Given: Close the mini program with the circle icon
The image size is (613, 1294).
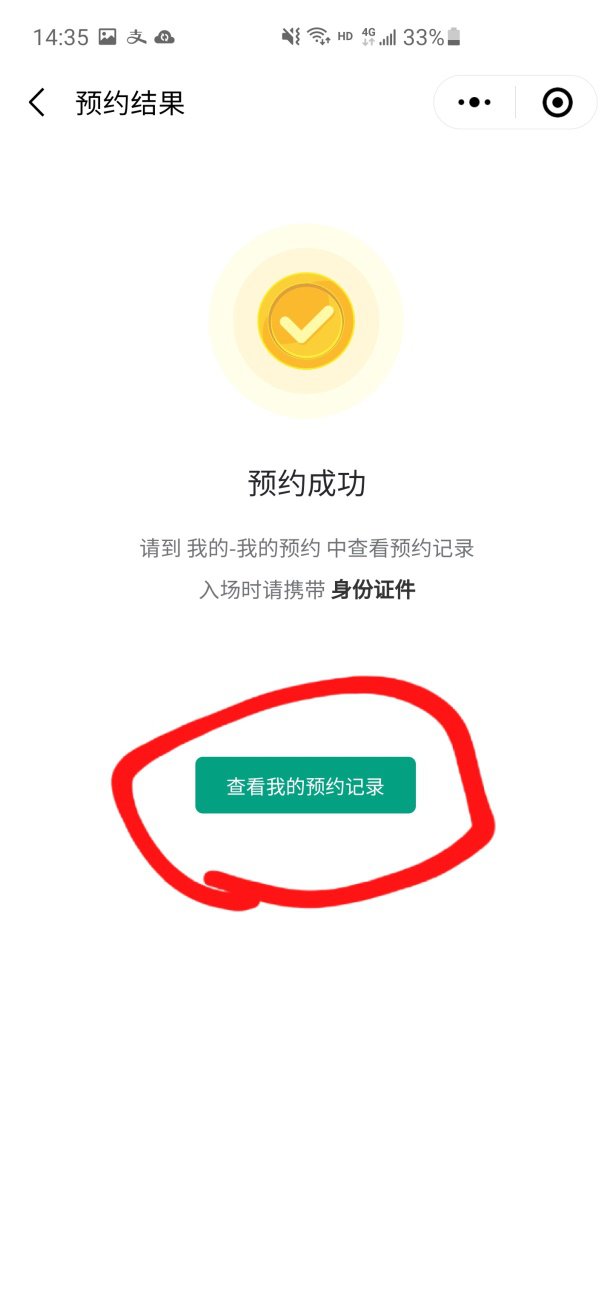Looking at the screenshot, I should 557,103.
